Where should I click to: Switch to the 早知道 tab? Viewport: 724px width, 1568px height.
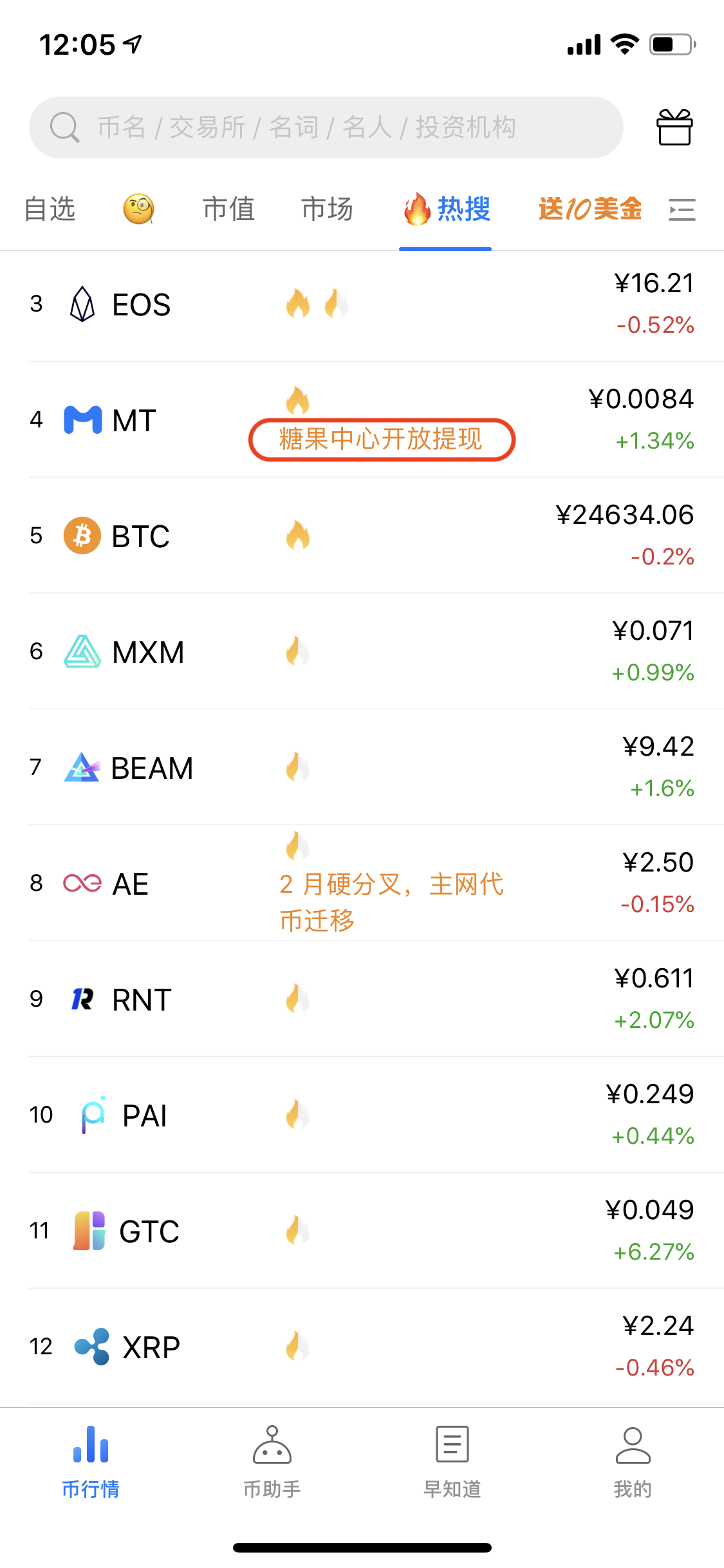pyautogui.click(x=452, y=1462)
